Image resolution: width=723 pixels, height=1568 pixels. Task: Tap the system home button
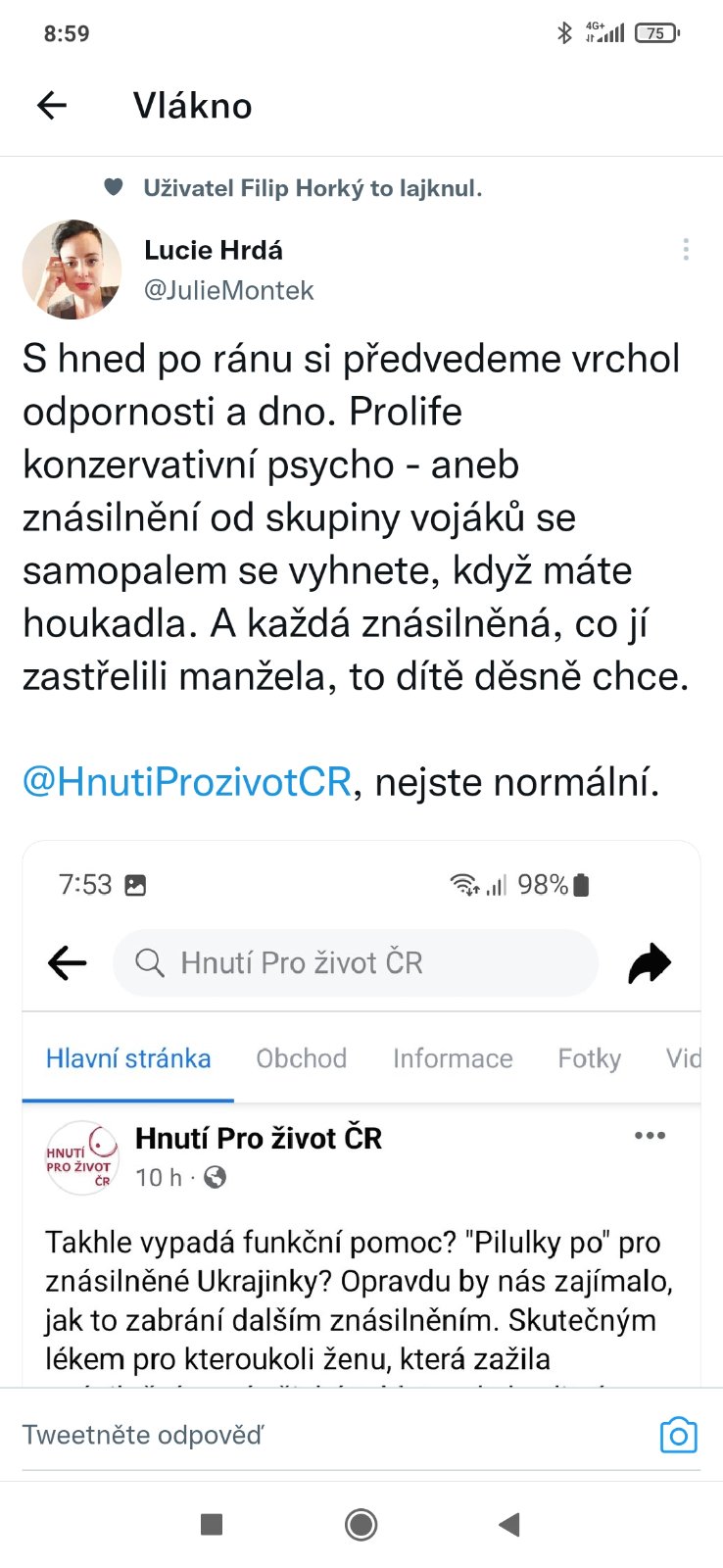(361, 1524)
